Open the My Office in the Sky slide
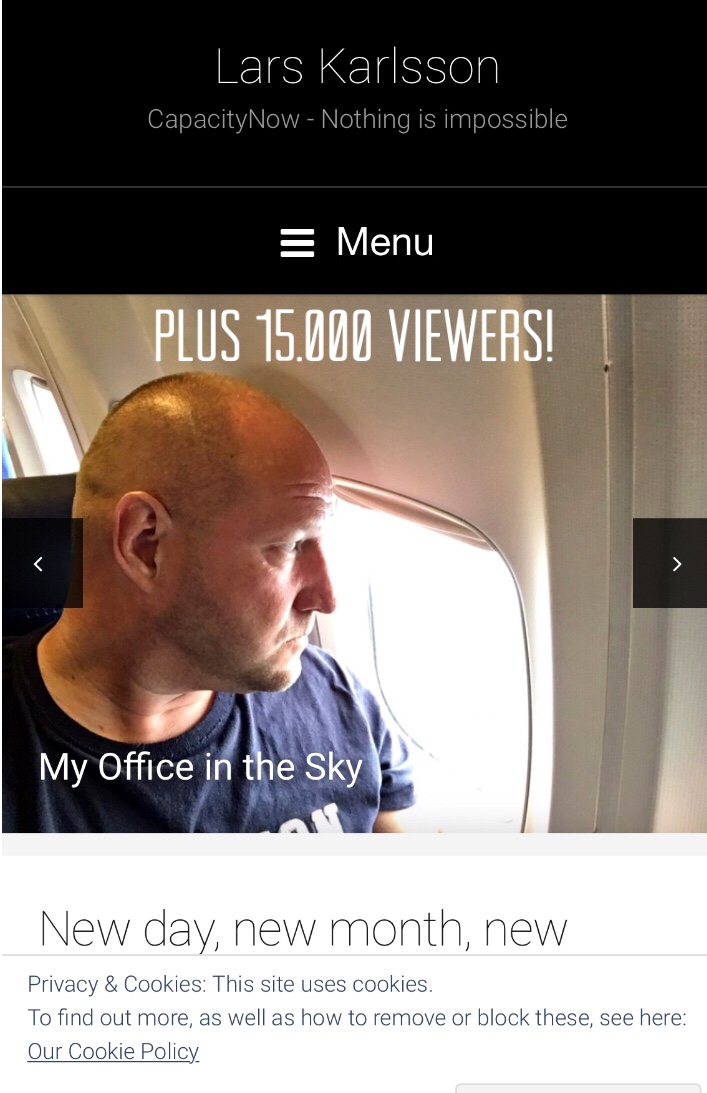 [x=200, y=767]
